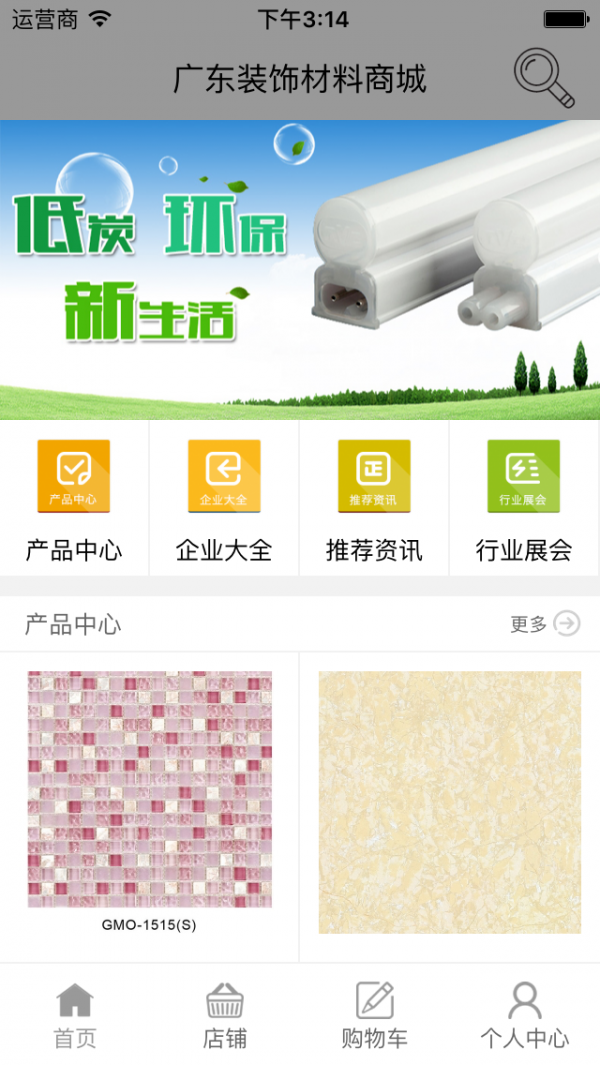This screenshot has height=1065, width=600.
Task: Open 行业展会 category shortcut
Action: coord(524,499)
